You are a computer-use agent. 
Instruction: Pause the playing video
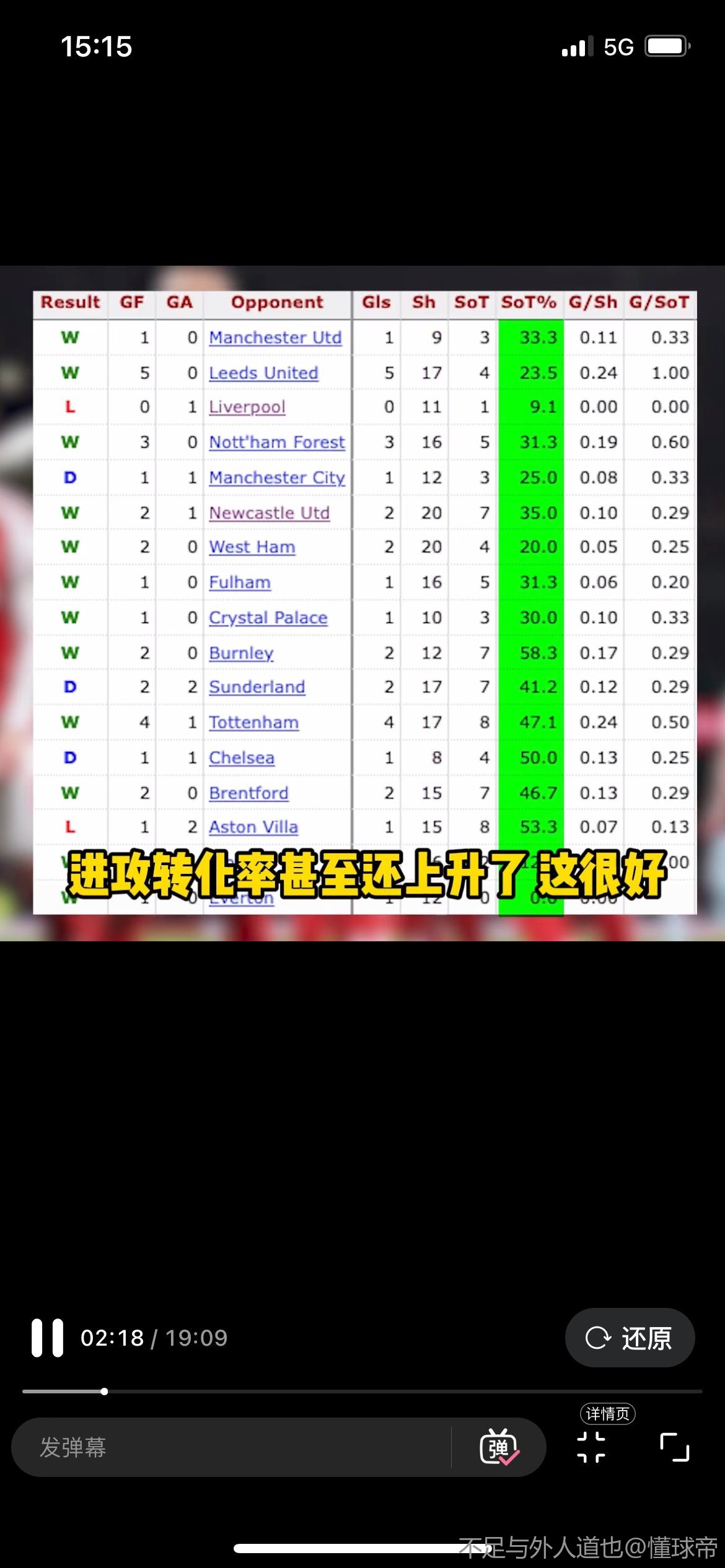pyautogui.click(x=48, y=1338)
